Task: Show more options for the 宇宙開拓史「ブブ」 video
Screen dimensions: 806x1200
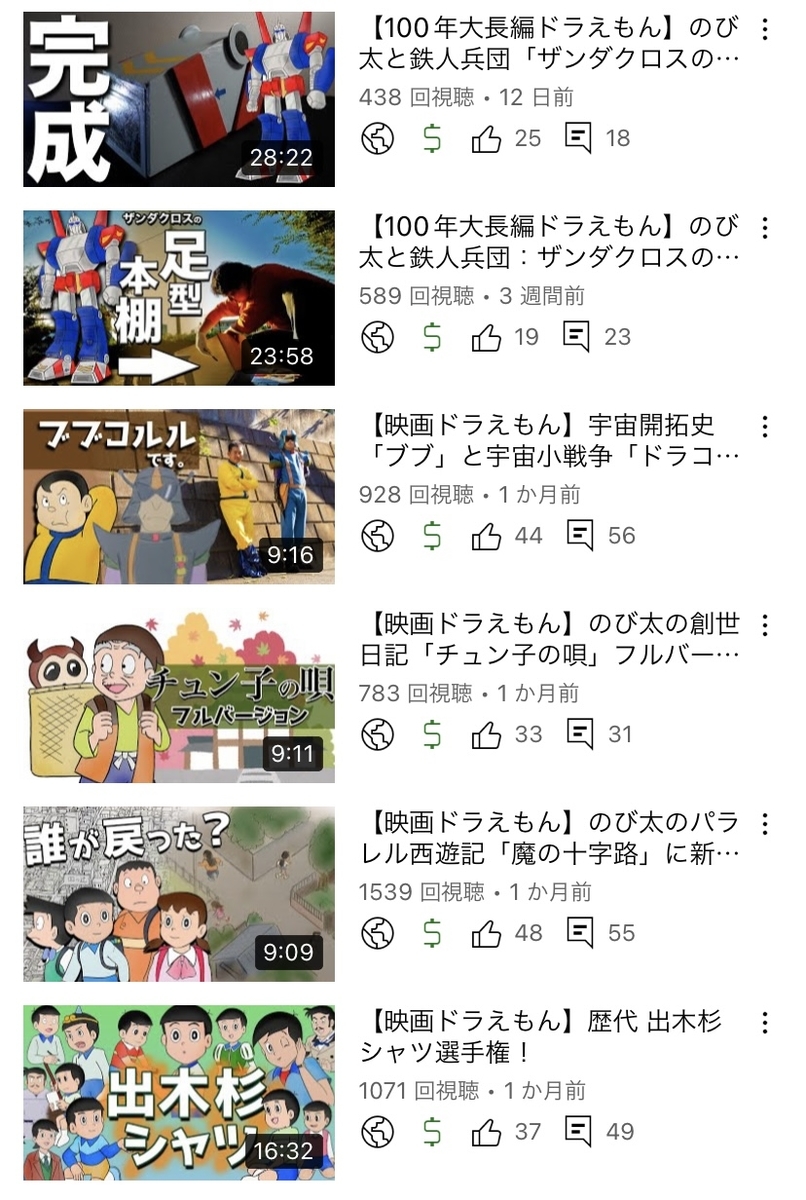Action: (x=765, y=427)
